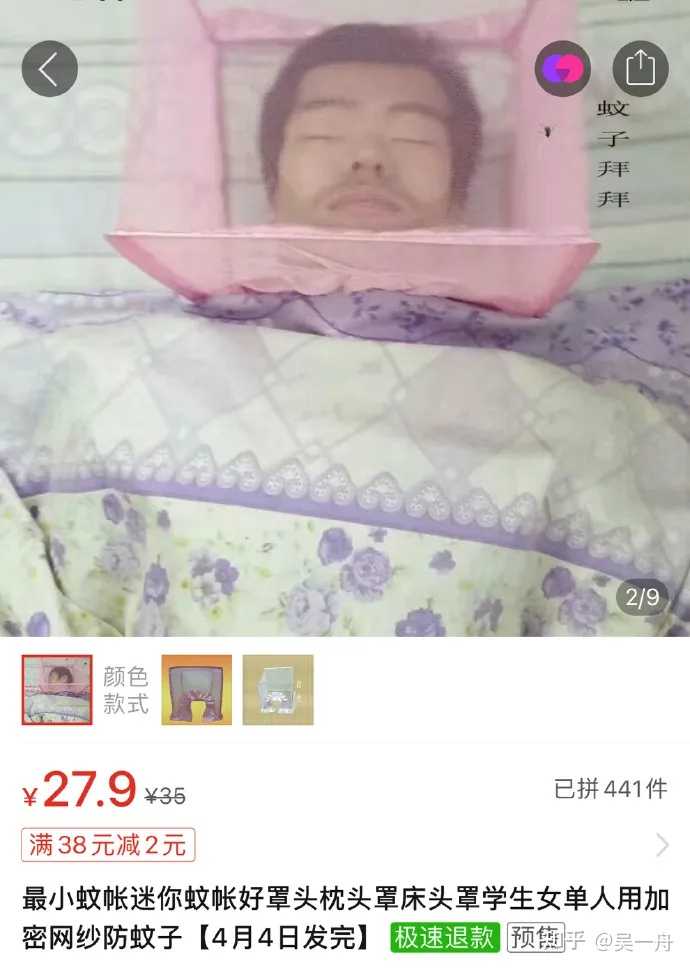Go back using the top-left arrow
690x969 pixels.
click(49, 69)
